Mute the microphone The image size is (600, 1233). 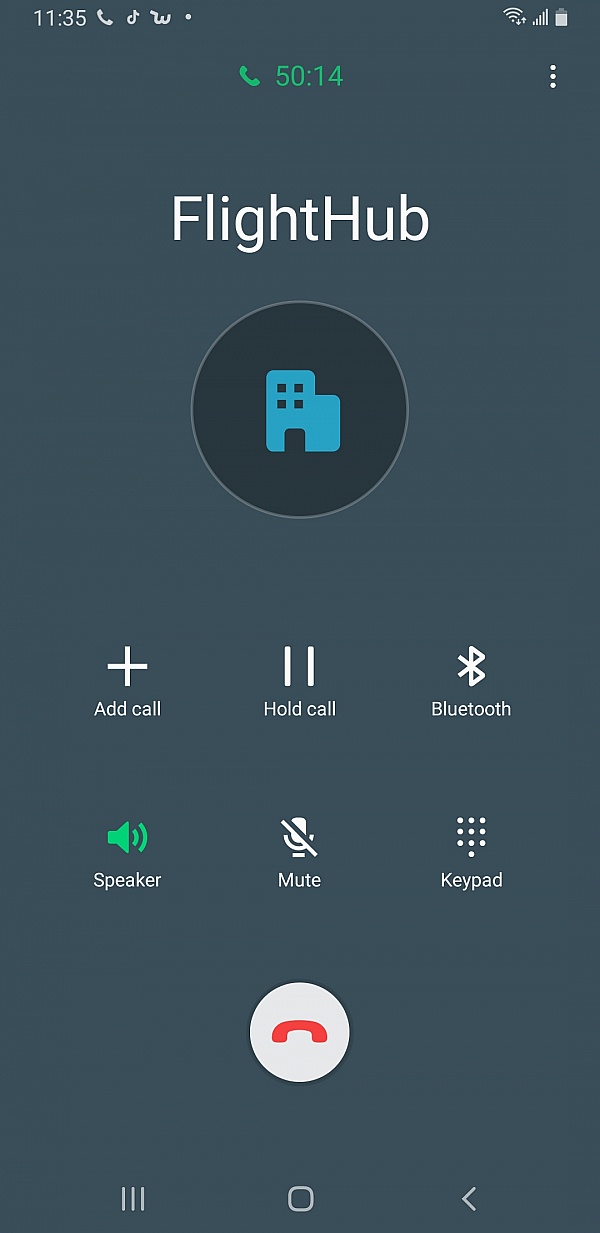point(299,851)
